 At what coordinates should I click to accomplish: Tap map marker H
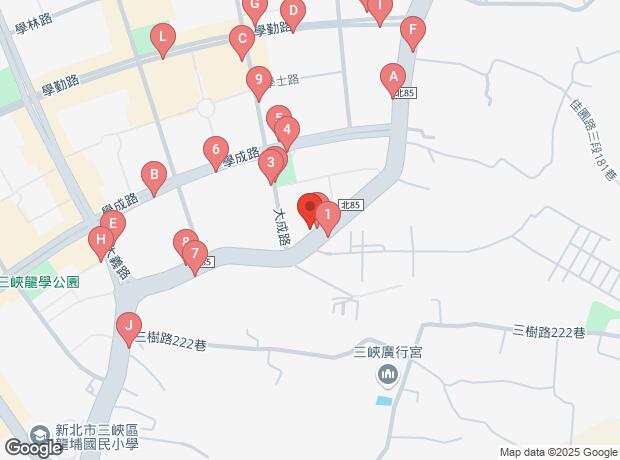tap(99, 240)
